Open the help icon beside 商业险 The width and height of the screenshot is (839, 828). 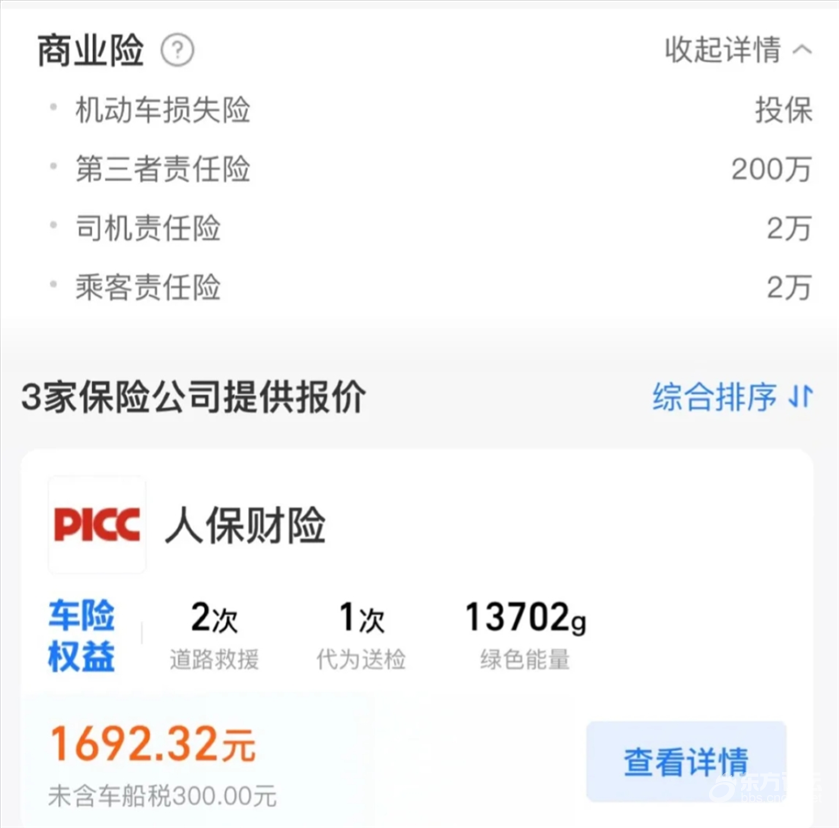click(177, 50)
